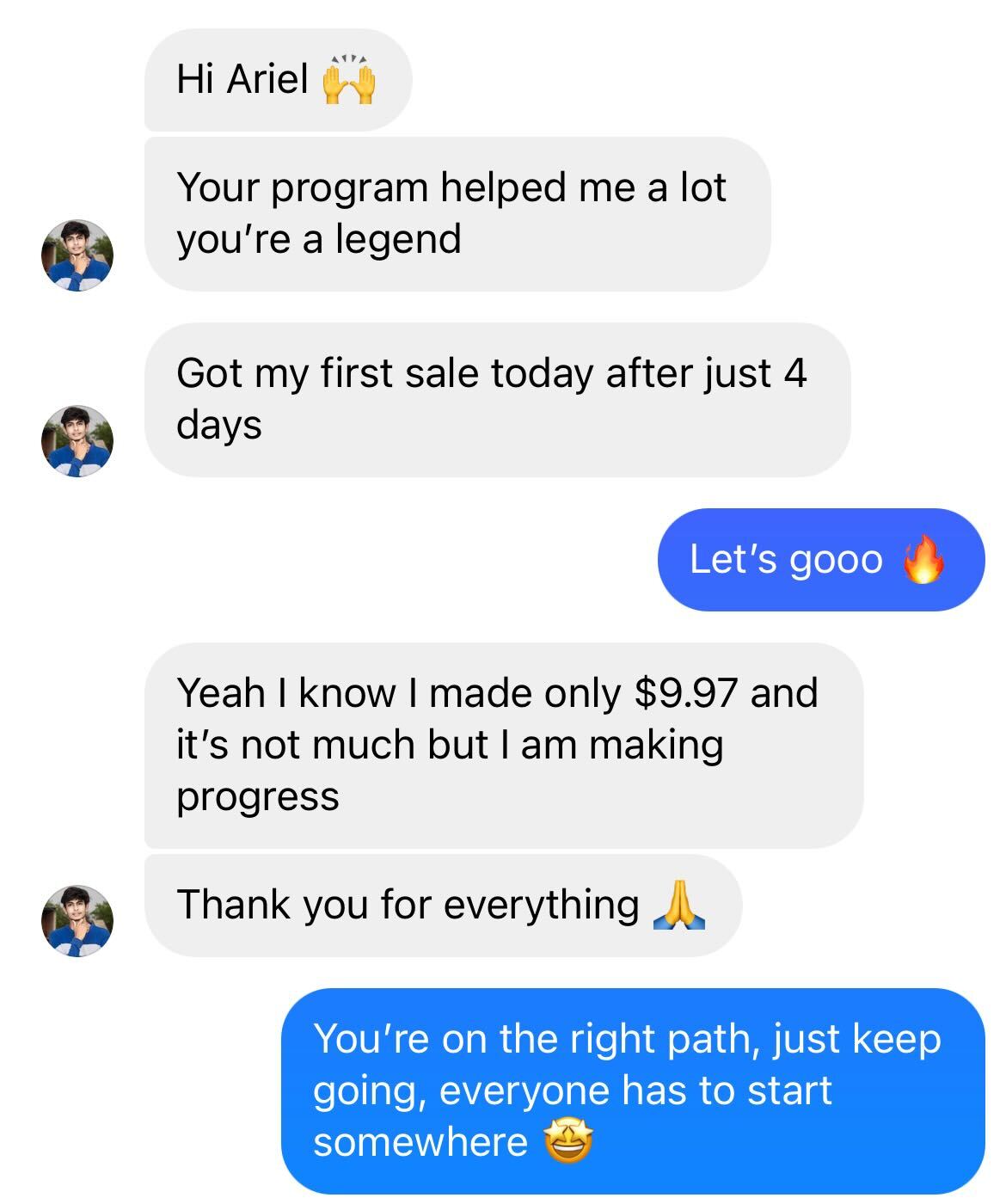Viewport: 1006px width, 1204px height.
Task: Tap profile picture next to 'first sale today' message
Action: (77, 441)
